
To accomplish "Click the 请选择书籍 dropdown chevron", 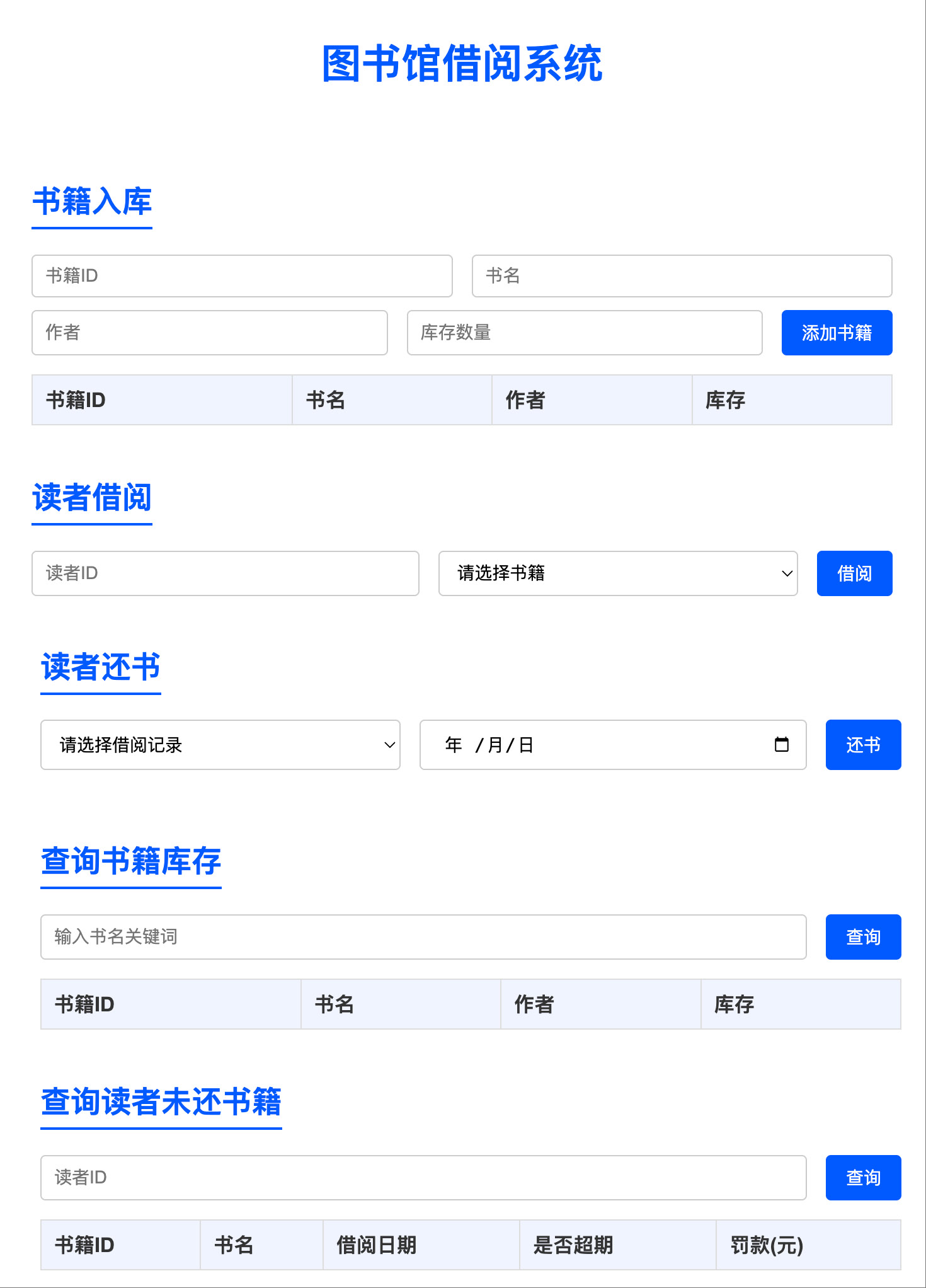I will (x=786, y=573).
